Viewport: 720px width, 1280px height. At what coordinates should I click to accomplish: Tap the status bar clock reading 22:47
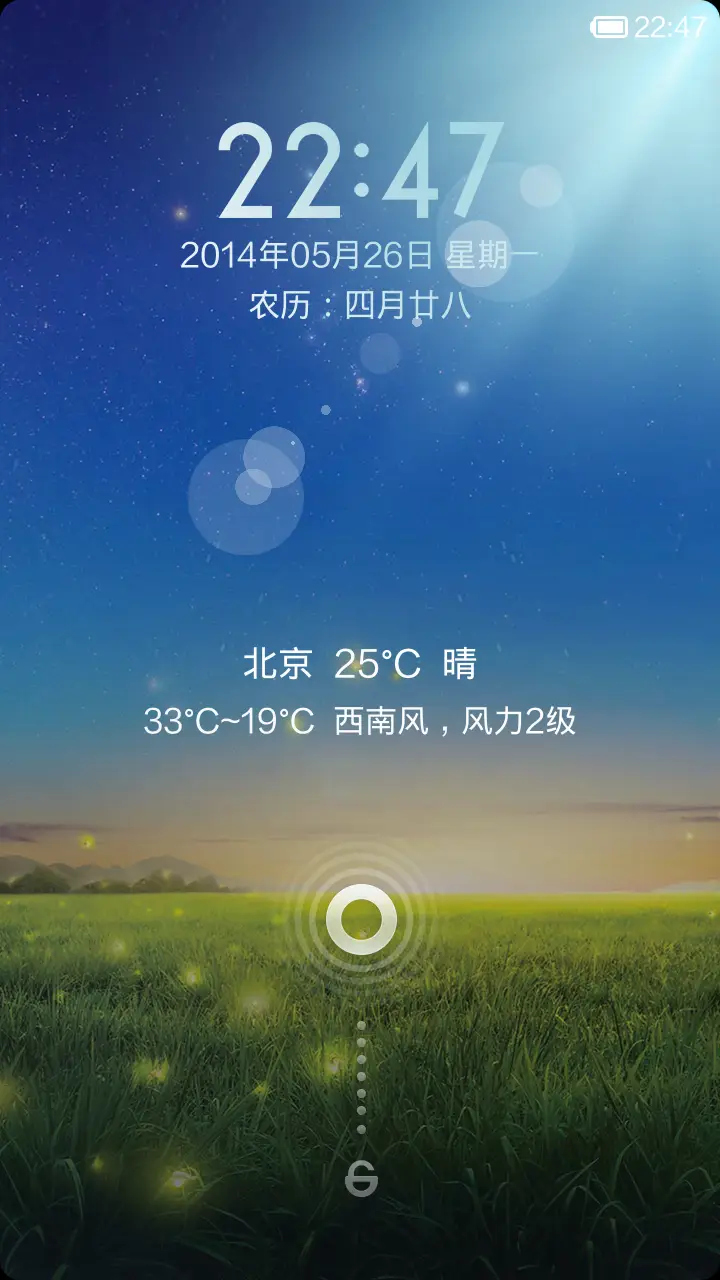point(671,27)
